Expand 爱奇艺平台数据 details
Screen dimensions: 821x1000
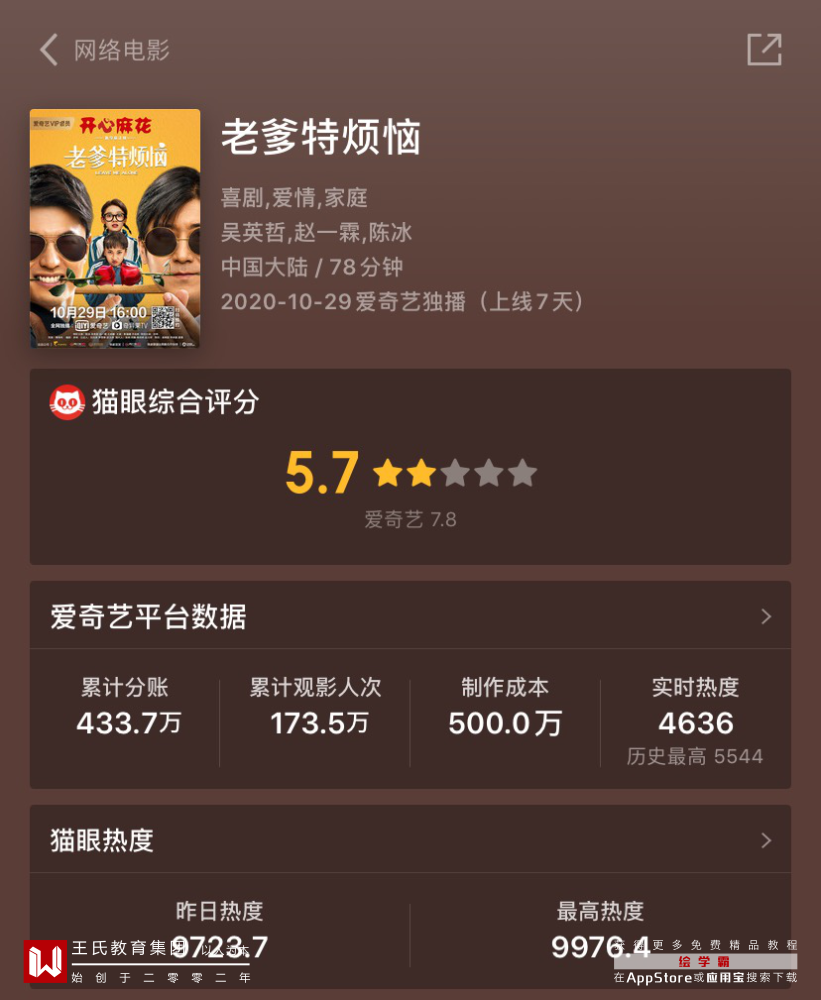[765, 616]
